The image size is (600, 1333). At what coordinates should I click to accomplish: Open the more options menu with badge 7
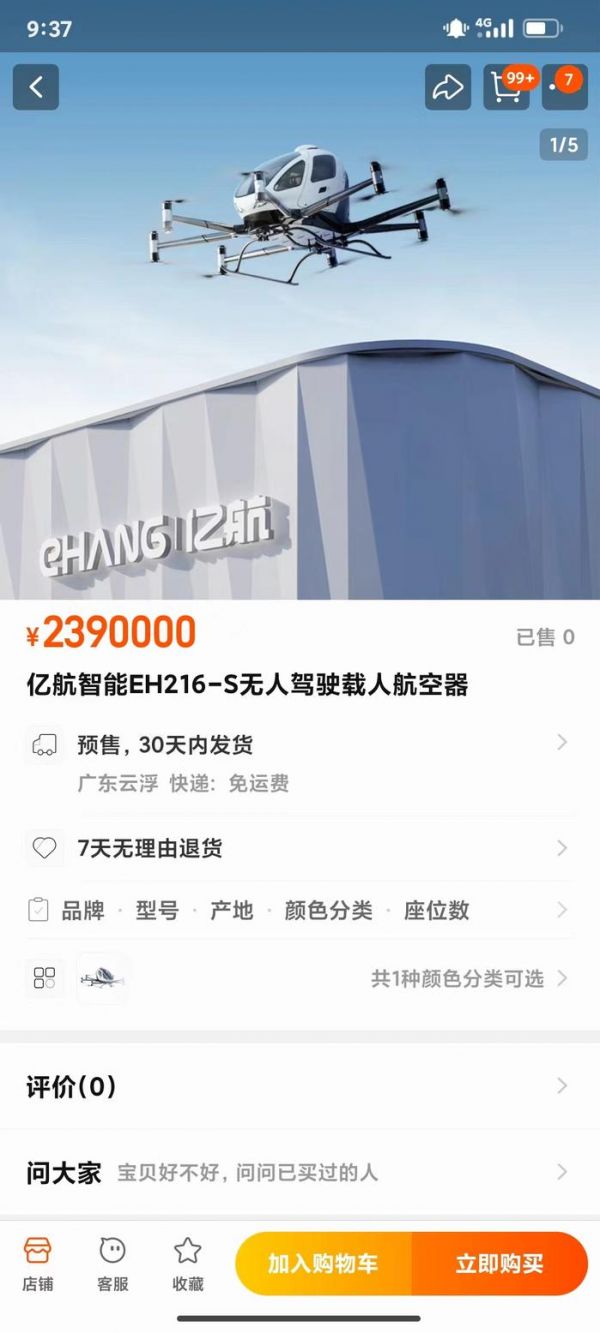(x=564, y=87)
